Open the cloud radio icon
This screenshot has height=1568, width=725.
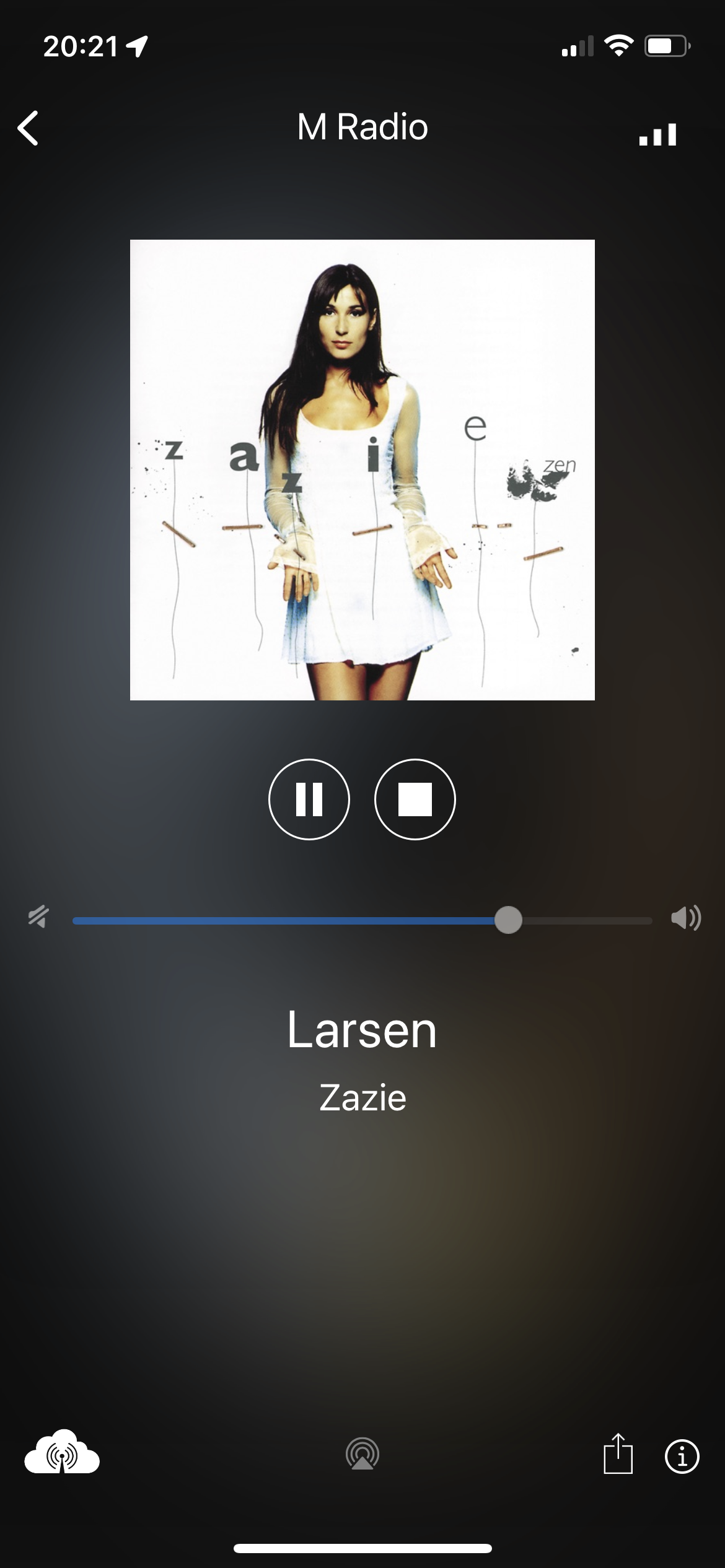click(62, 1452)
